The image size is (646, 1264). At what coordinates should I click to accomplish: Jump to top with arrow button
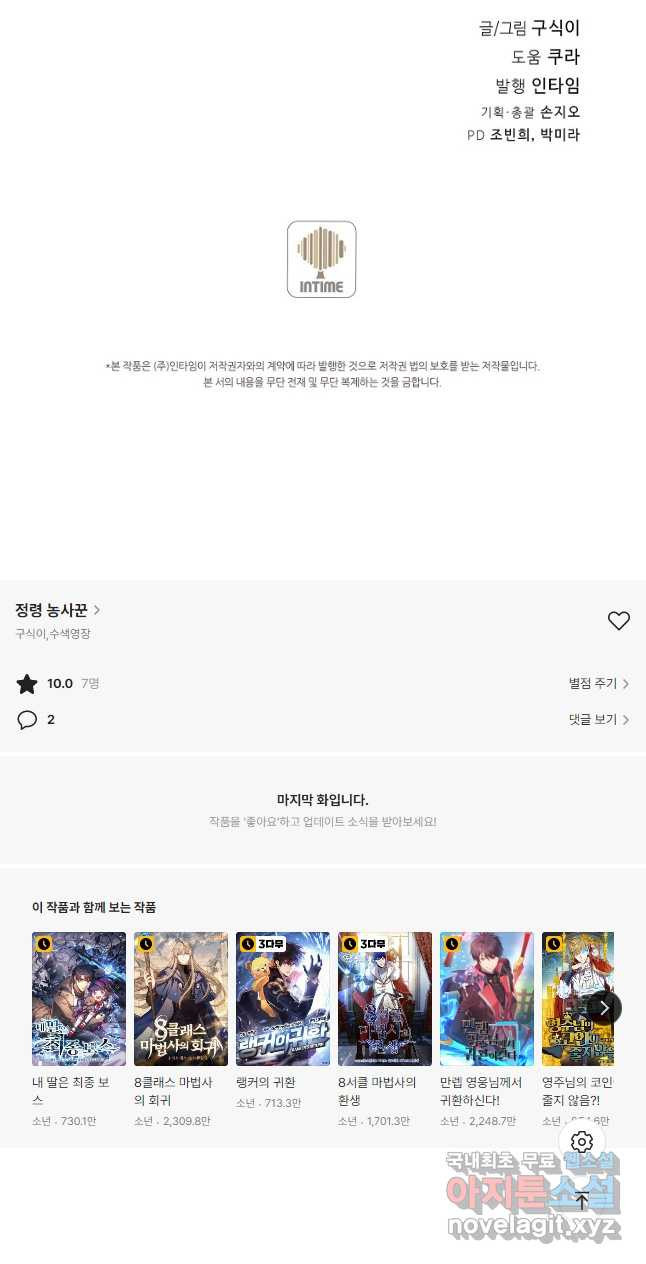pos(582,1201)
